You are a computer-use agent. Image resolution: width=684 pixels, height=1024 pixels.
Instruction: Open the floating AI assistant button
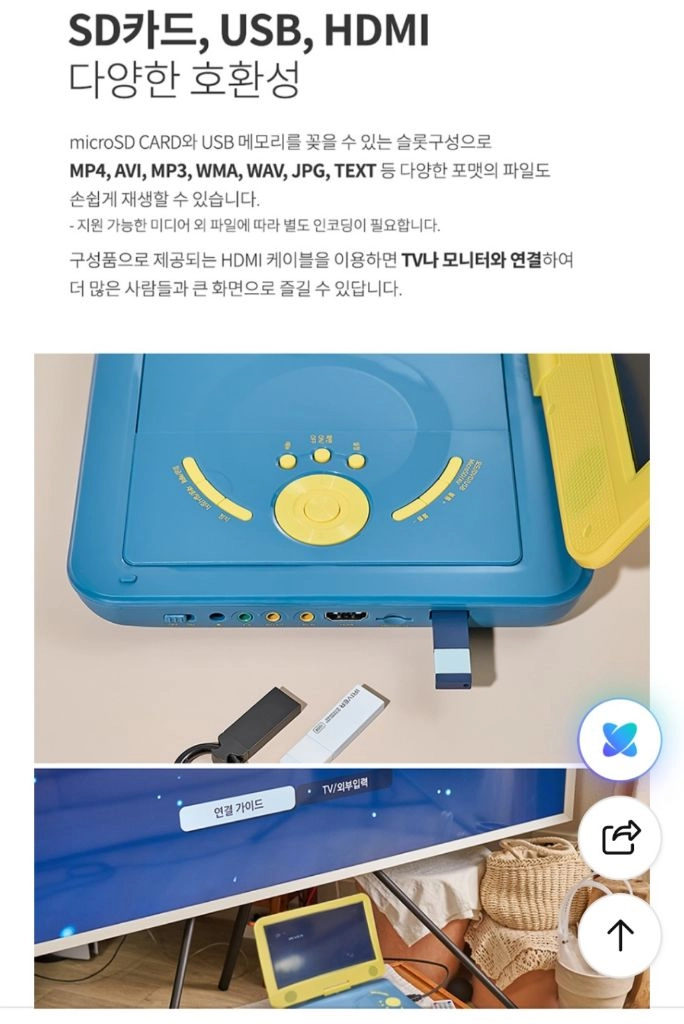point(619,740)
